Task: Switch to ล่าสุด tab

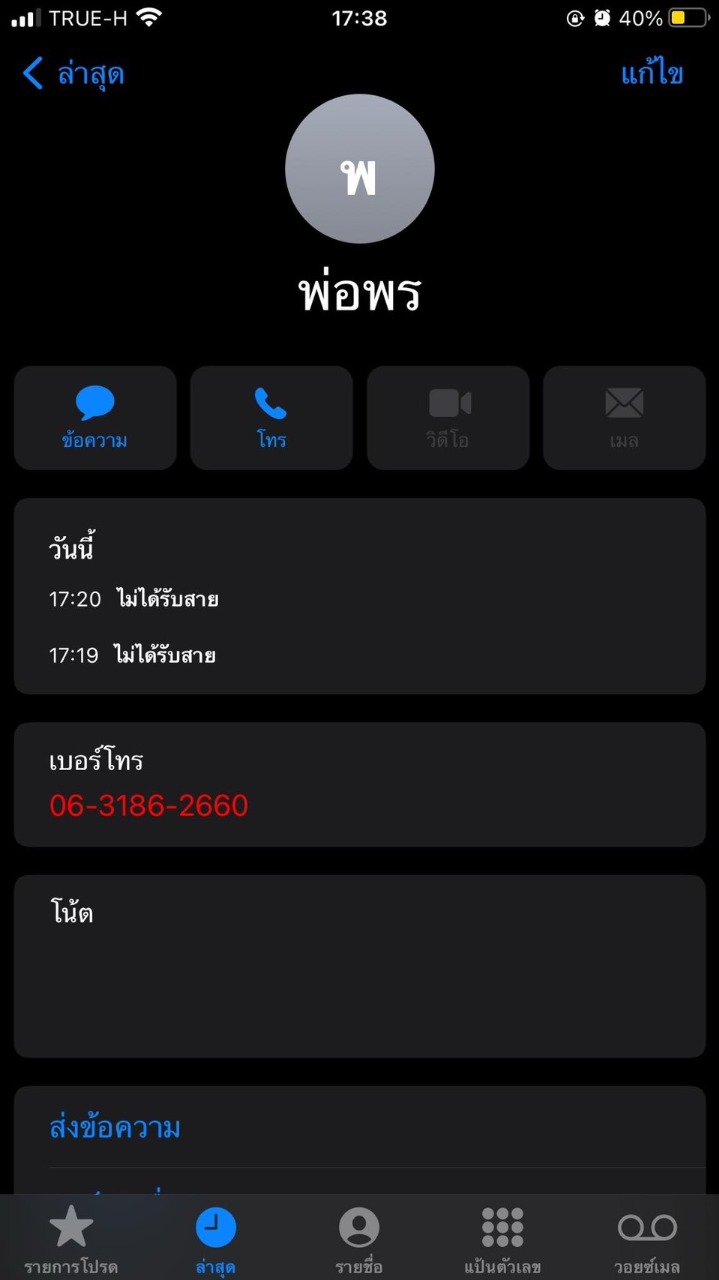Action: click(x=216, y=1239)
